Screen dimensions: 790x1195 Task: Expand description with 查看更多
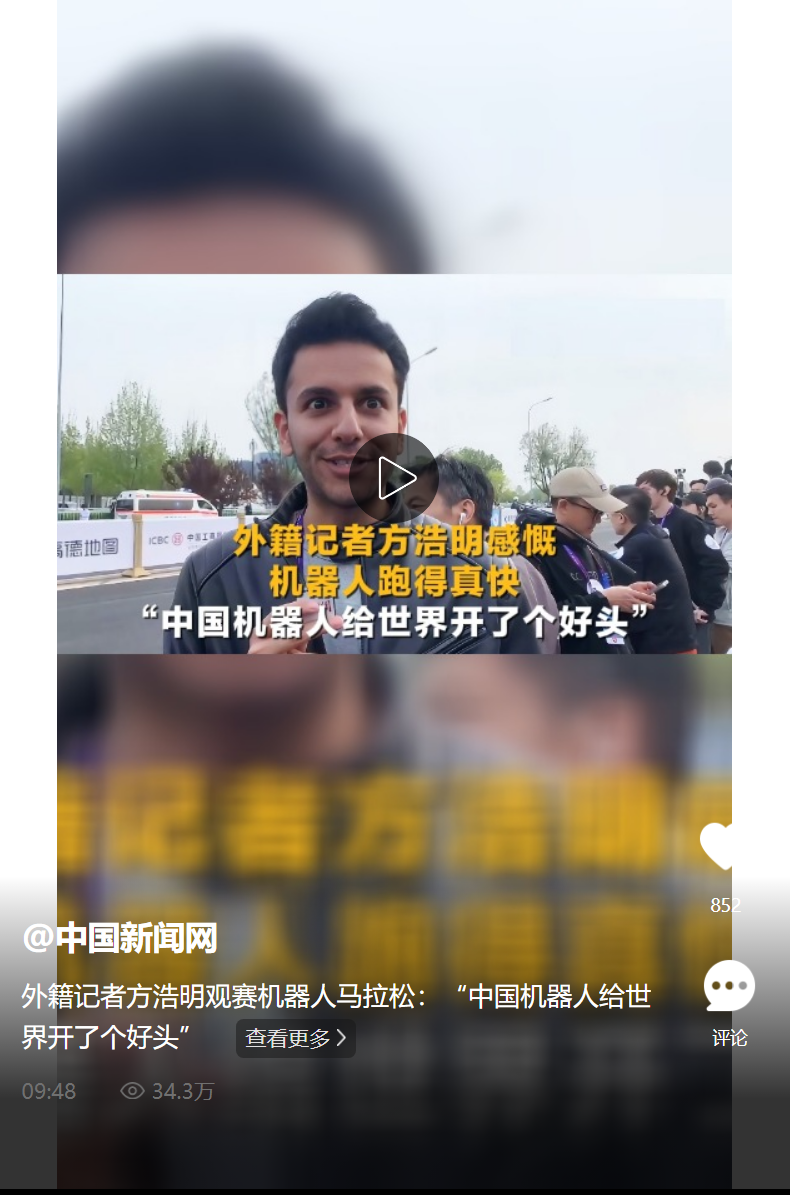click(x=296, y=1039)
